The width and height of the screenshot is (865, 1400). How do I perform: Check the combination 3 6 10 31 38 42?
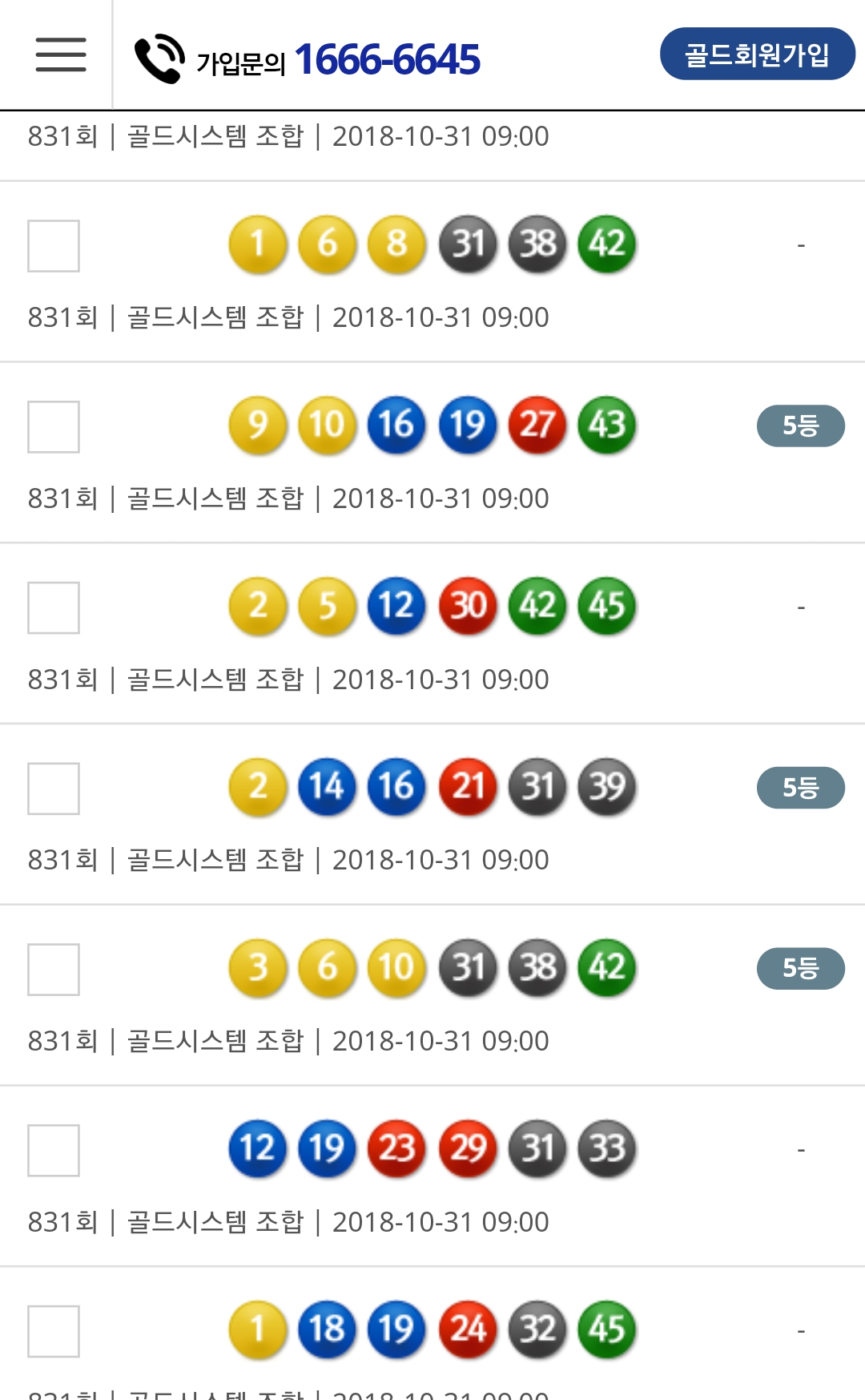coord(54,970)
